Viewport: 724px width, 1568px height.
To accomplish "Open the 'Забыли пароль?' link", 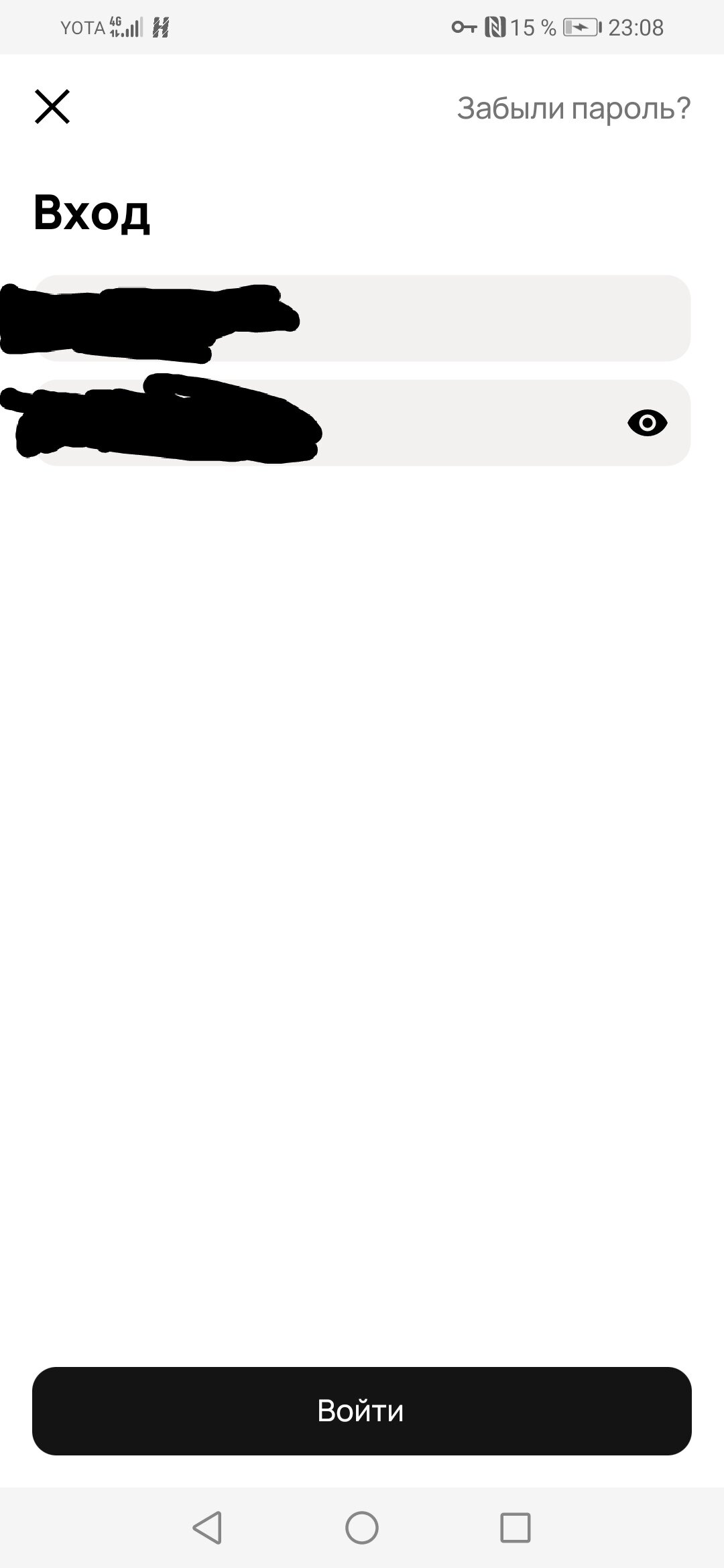I will [573, 108].
